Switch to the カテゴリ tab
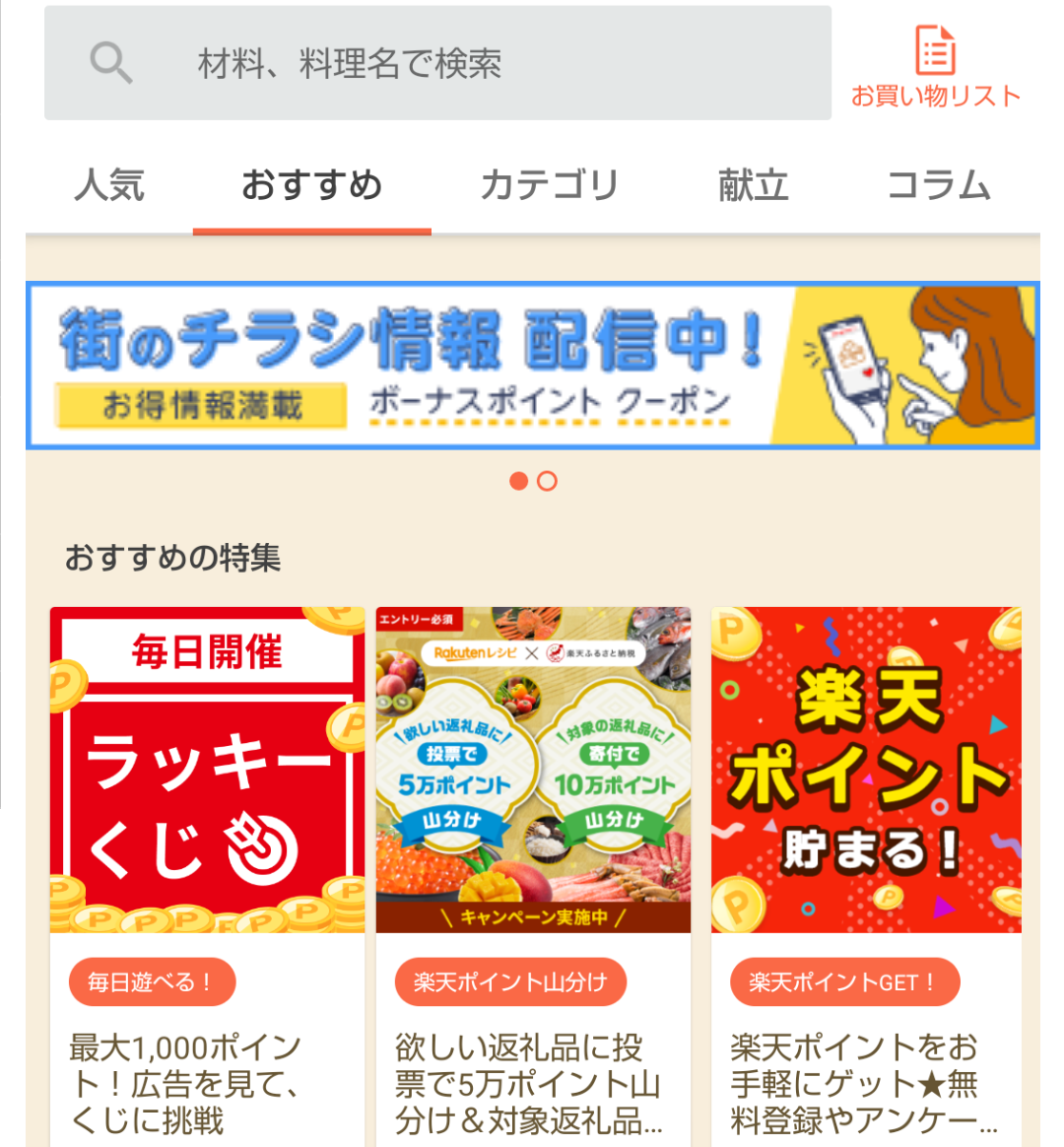Viewport: 1064px width, 1147px height. tap(550, 185)
